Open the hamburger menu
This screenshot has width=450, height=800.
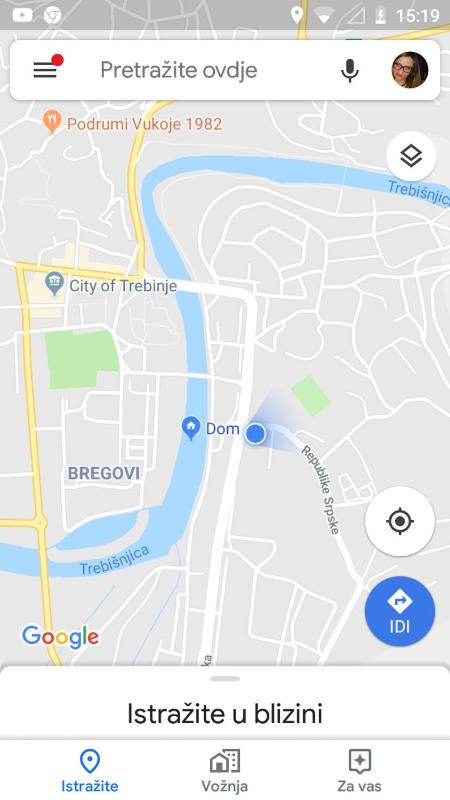click(45, 70)
